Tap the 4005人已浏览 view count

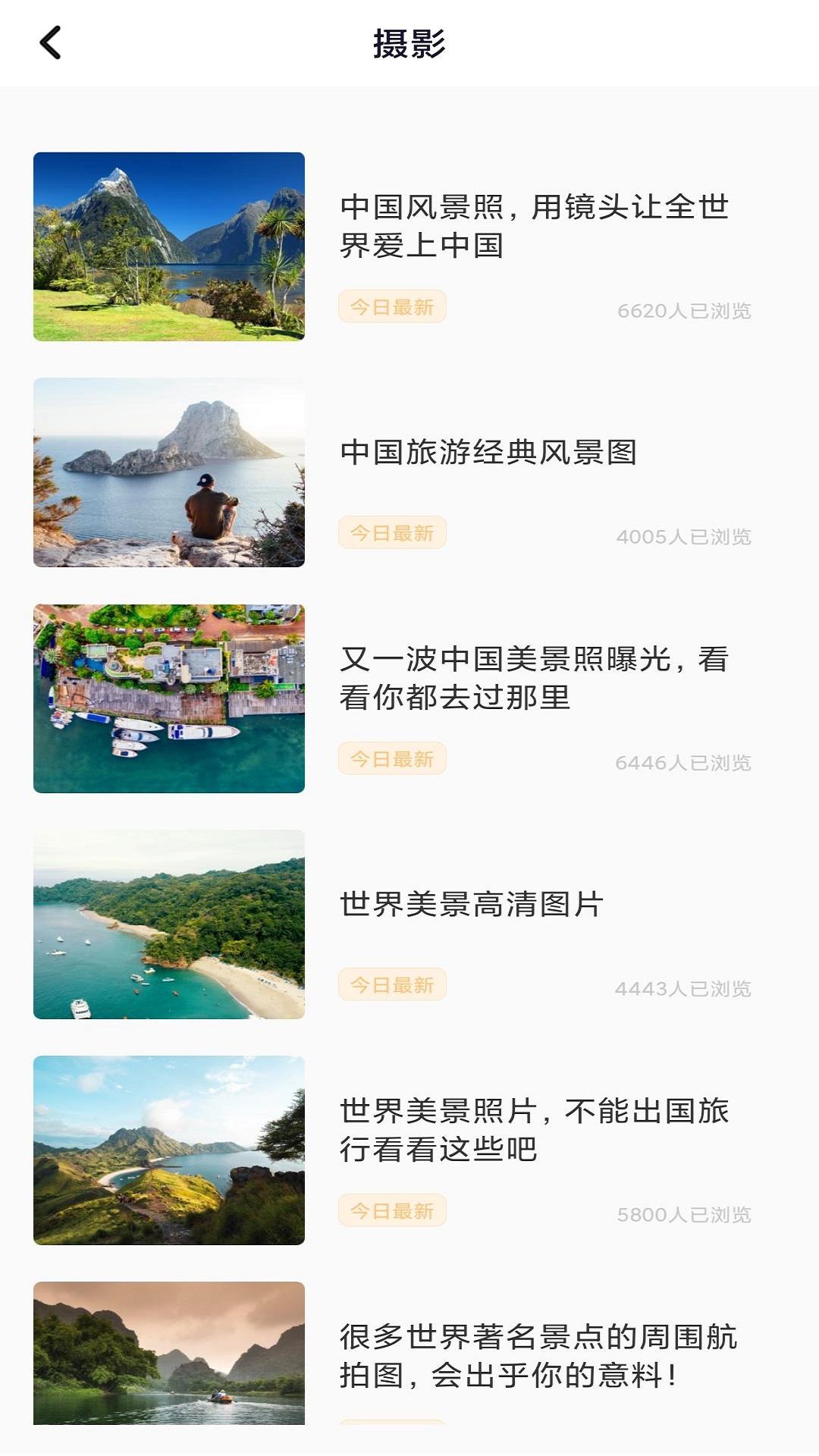pos(686,536)
